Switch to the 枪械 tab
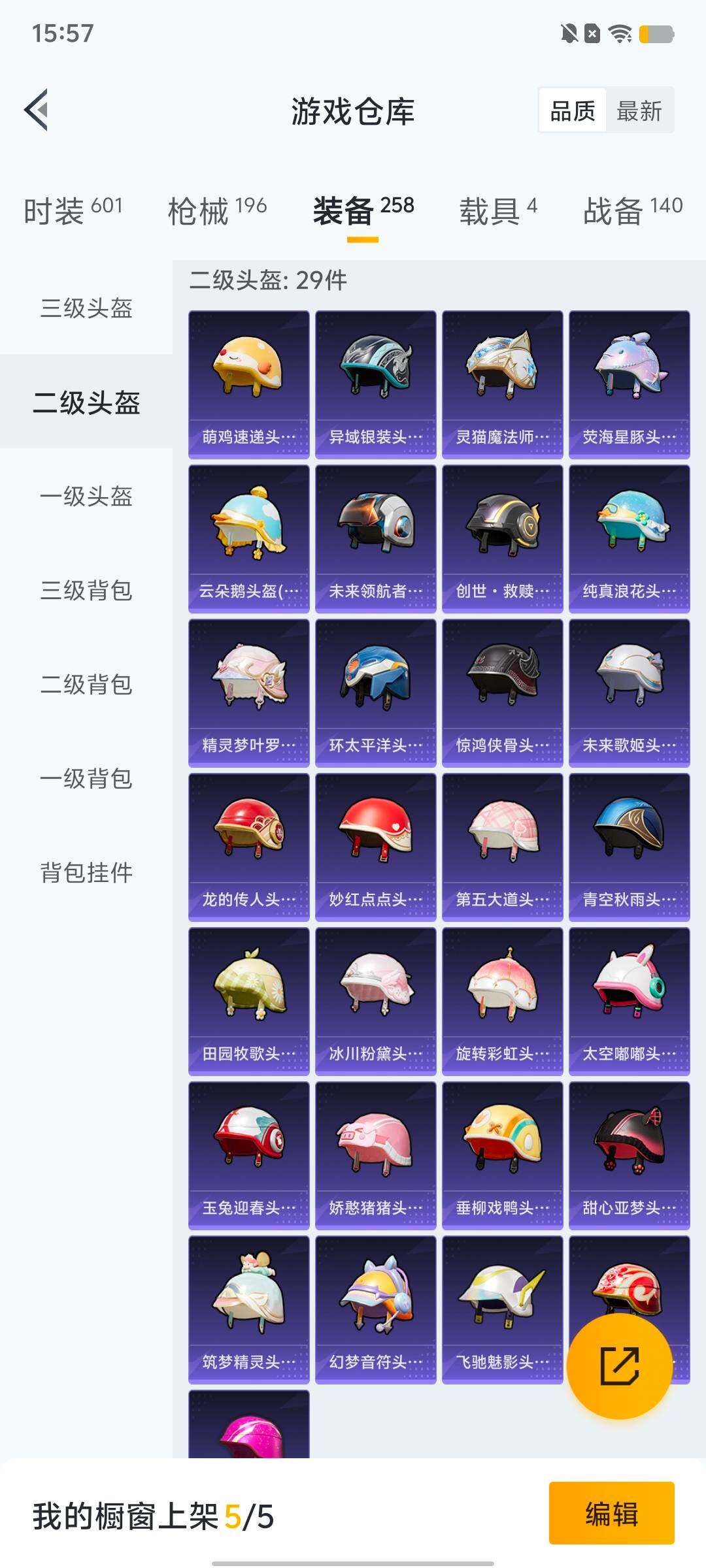Image resolution: width=706 pixels, height=1568 pixels. click(x=217, y=210)
